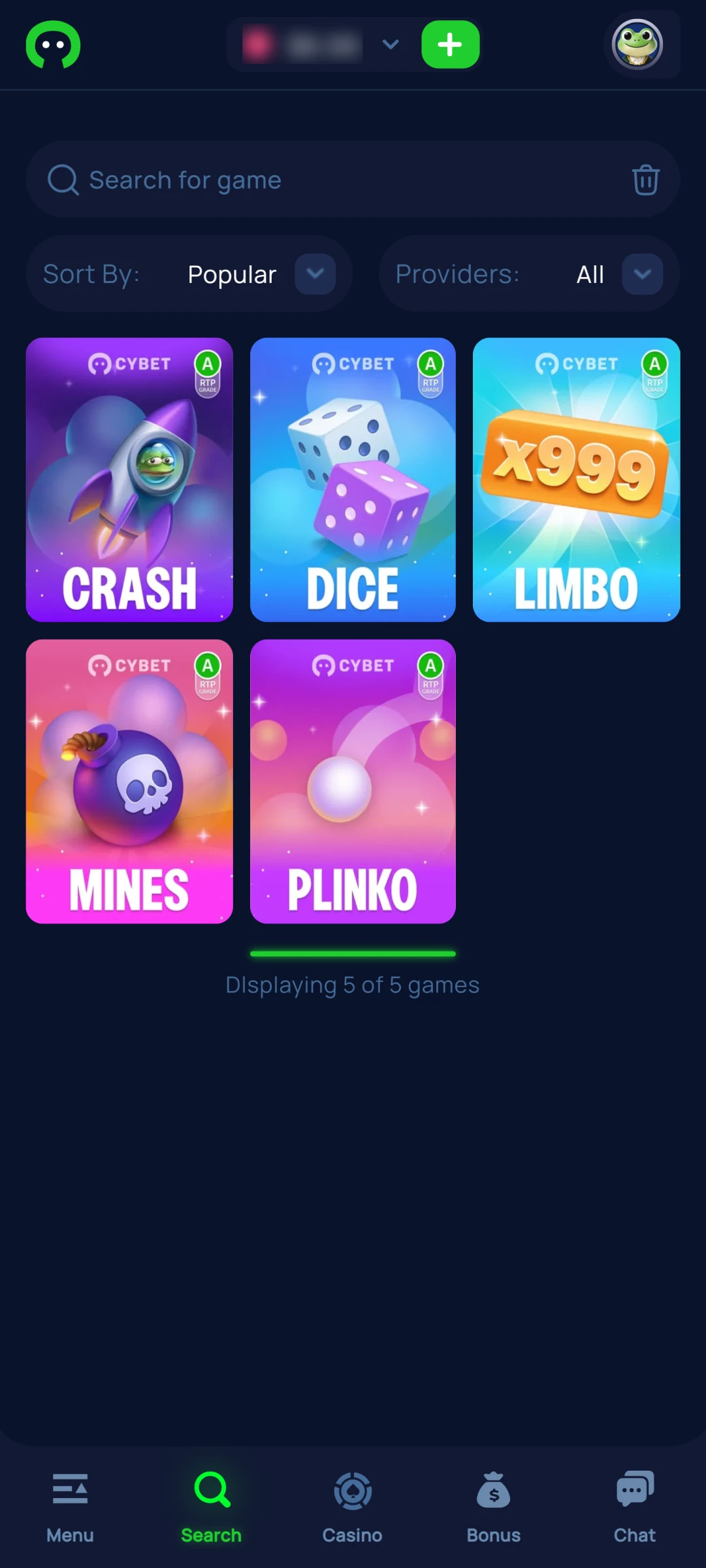Viewport: 706px width, 1568px height.
Task: Open the Dice game card
Action: 353,480
